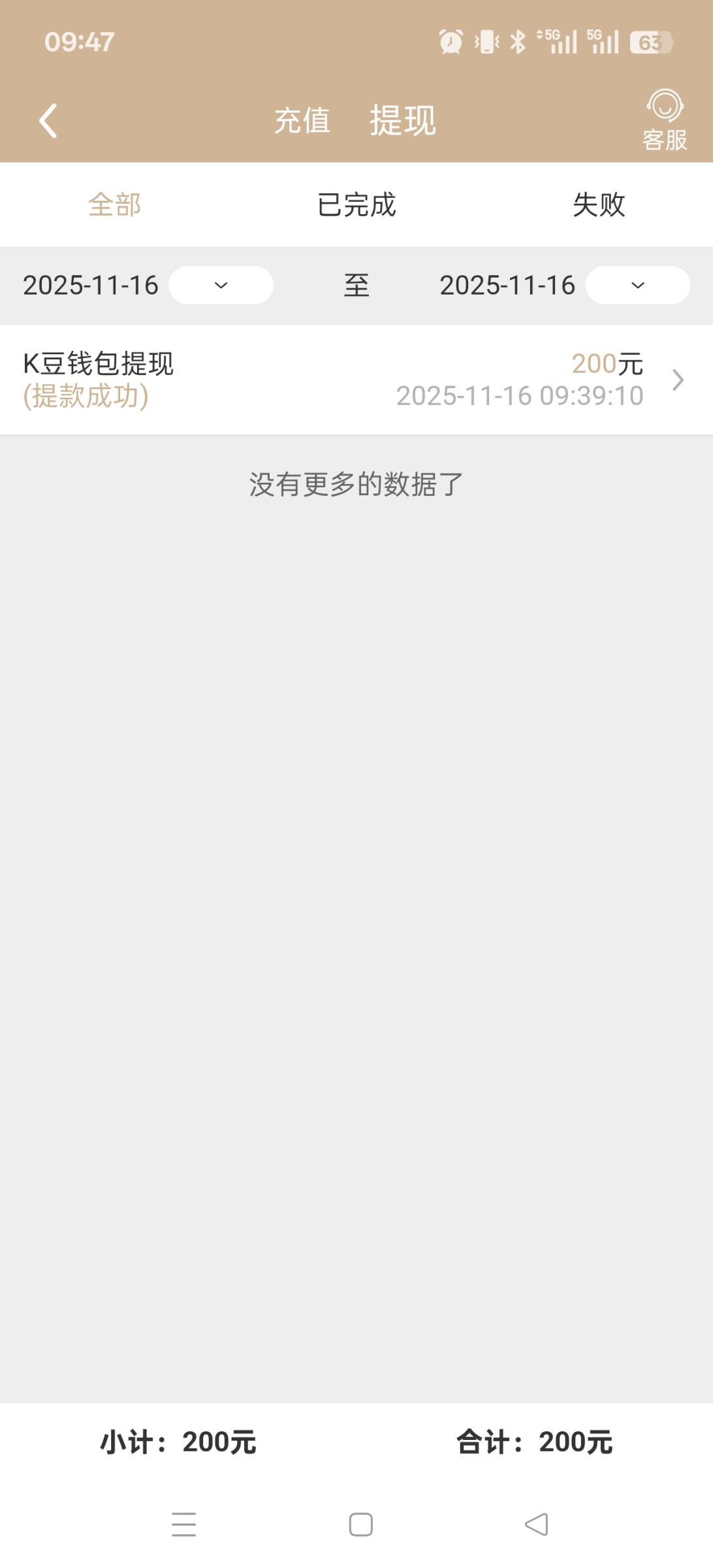Select the 失败 filter option
Viewport: 713px width, 1568px height.
coord(599,204)
